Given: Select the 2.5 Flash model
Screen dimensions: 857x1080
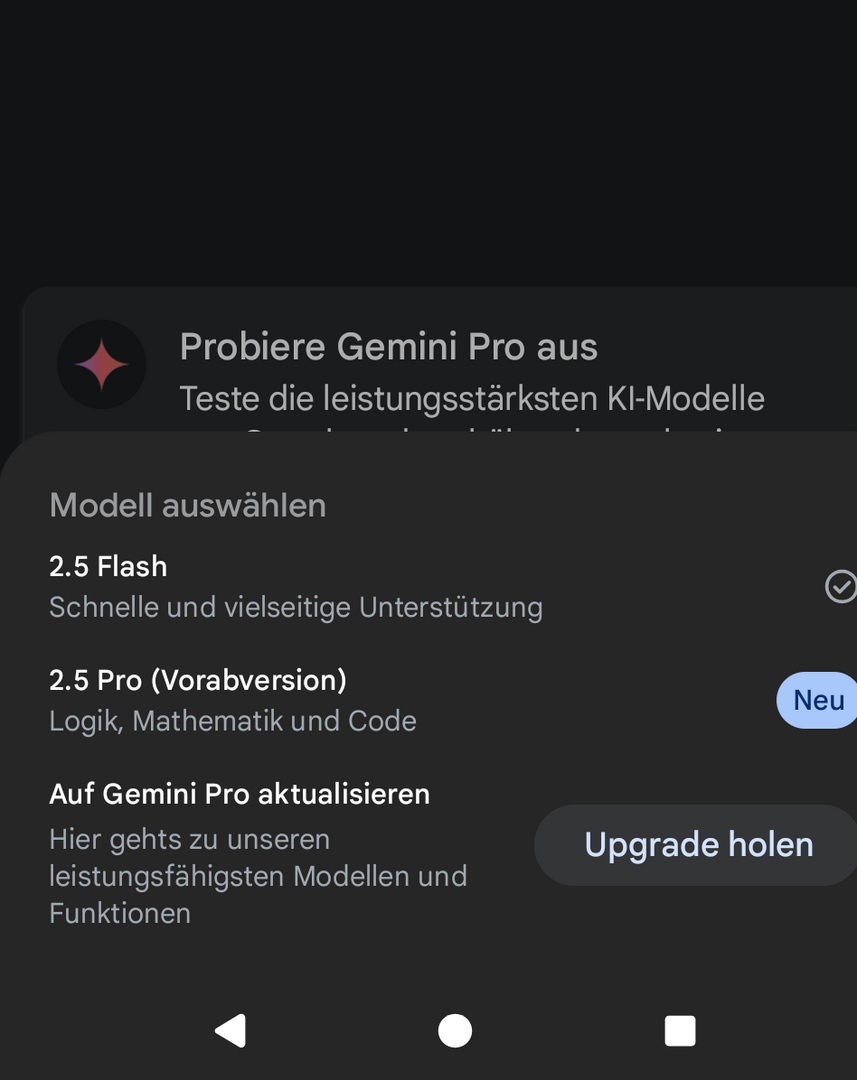Looking at the screenshot, I should 296,586.
